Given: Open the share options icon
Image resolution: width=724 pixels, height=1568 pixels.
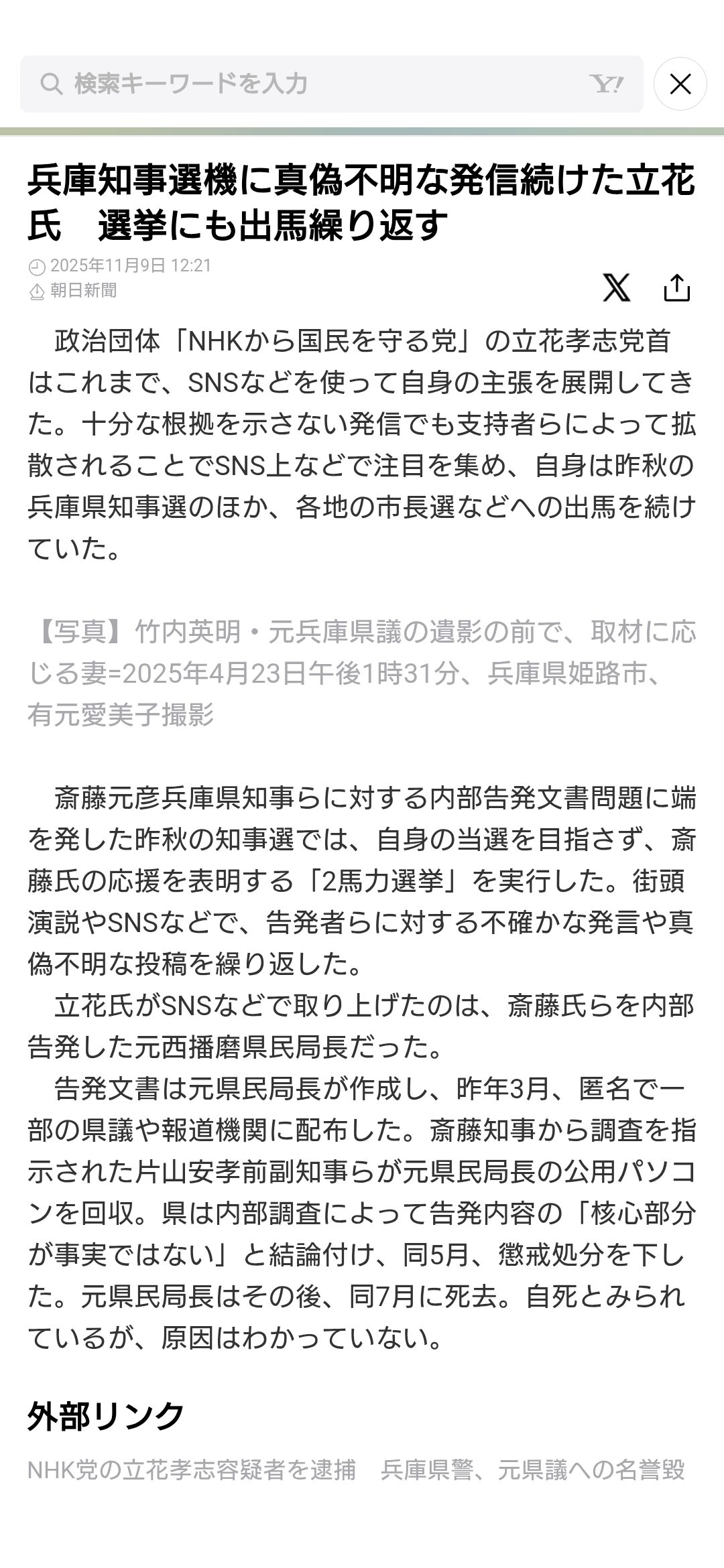Looking at the screenshot, I should [676, 287].
